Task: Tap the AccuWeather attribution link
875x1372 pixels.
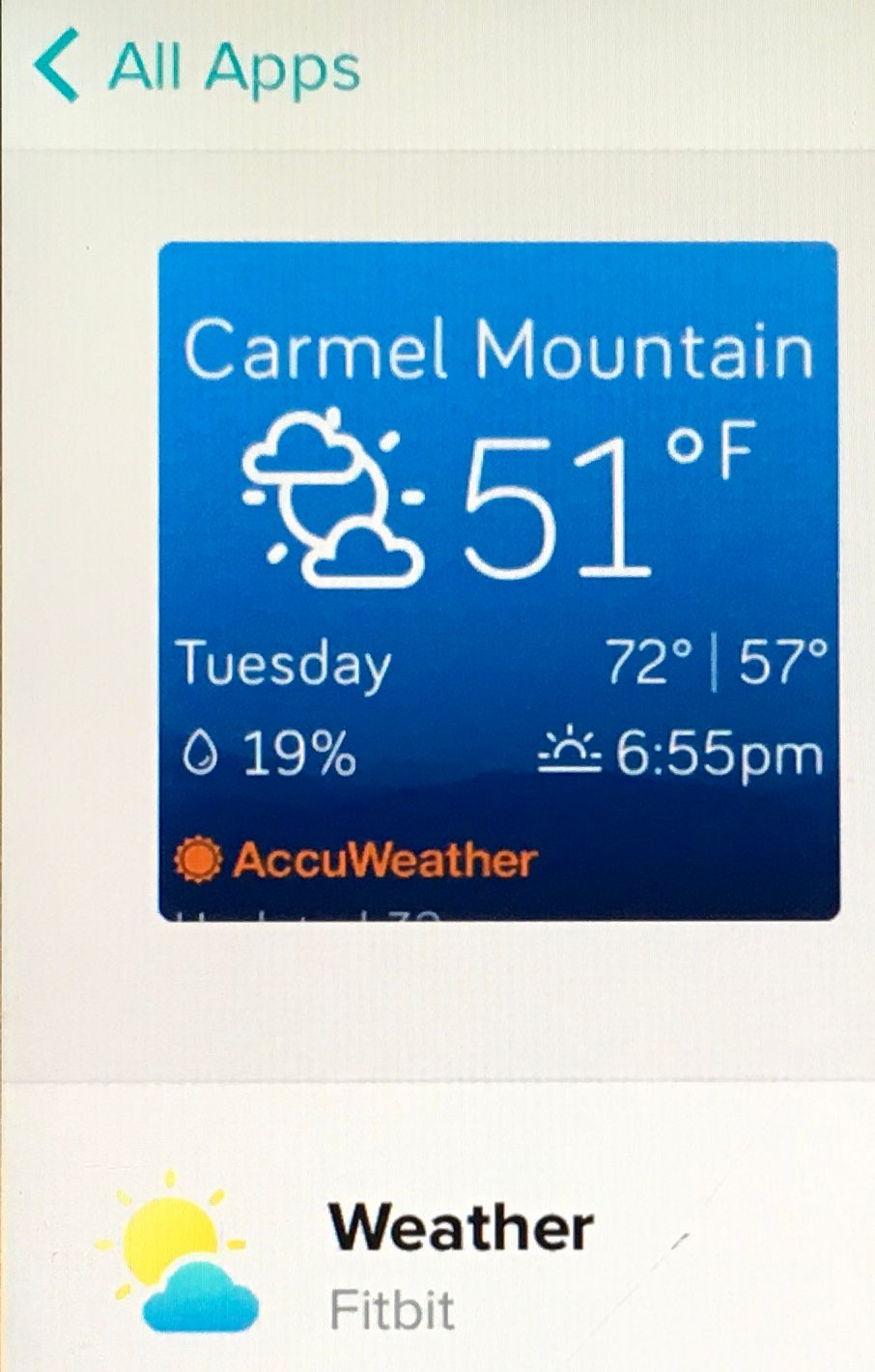Action: pyautogui.click(x=386, y=858)
